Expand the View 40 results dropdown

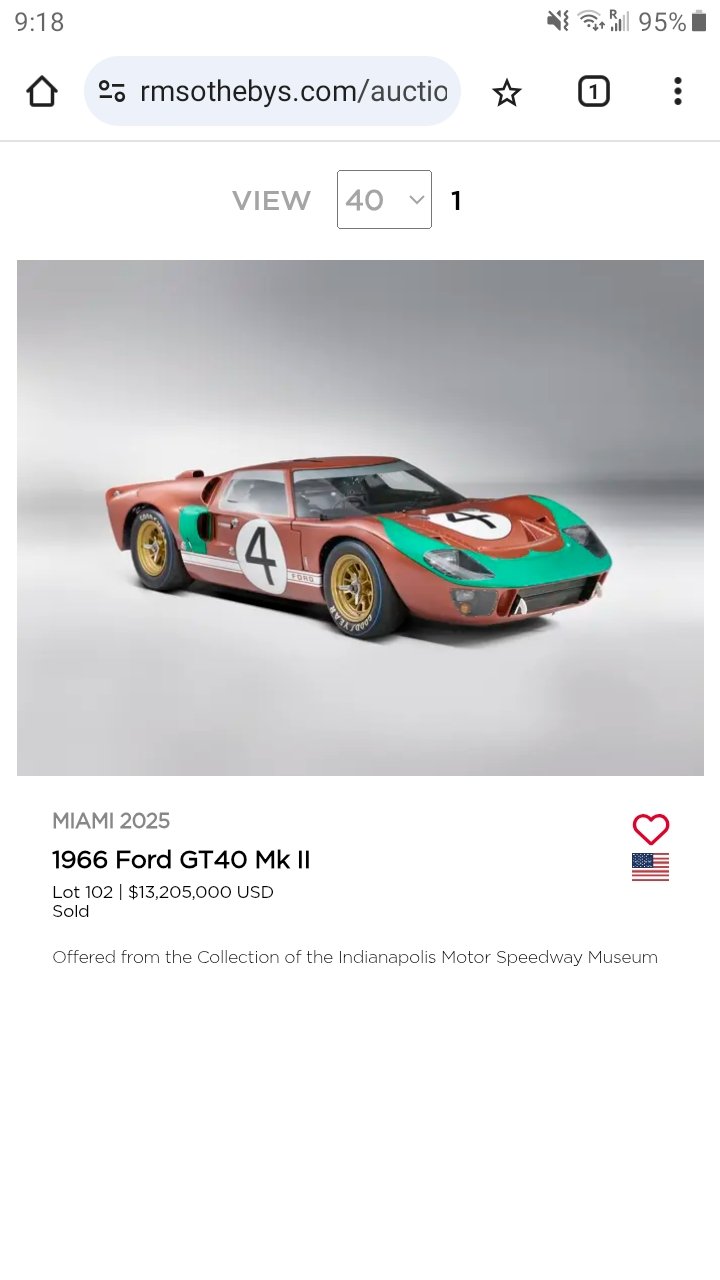(x=384, y=200)
